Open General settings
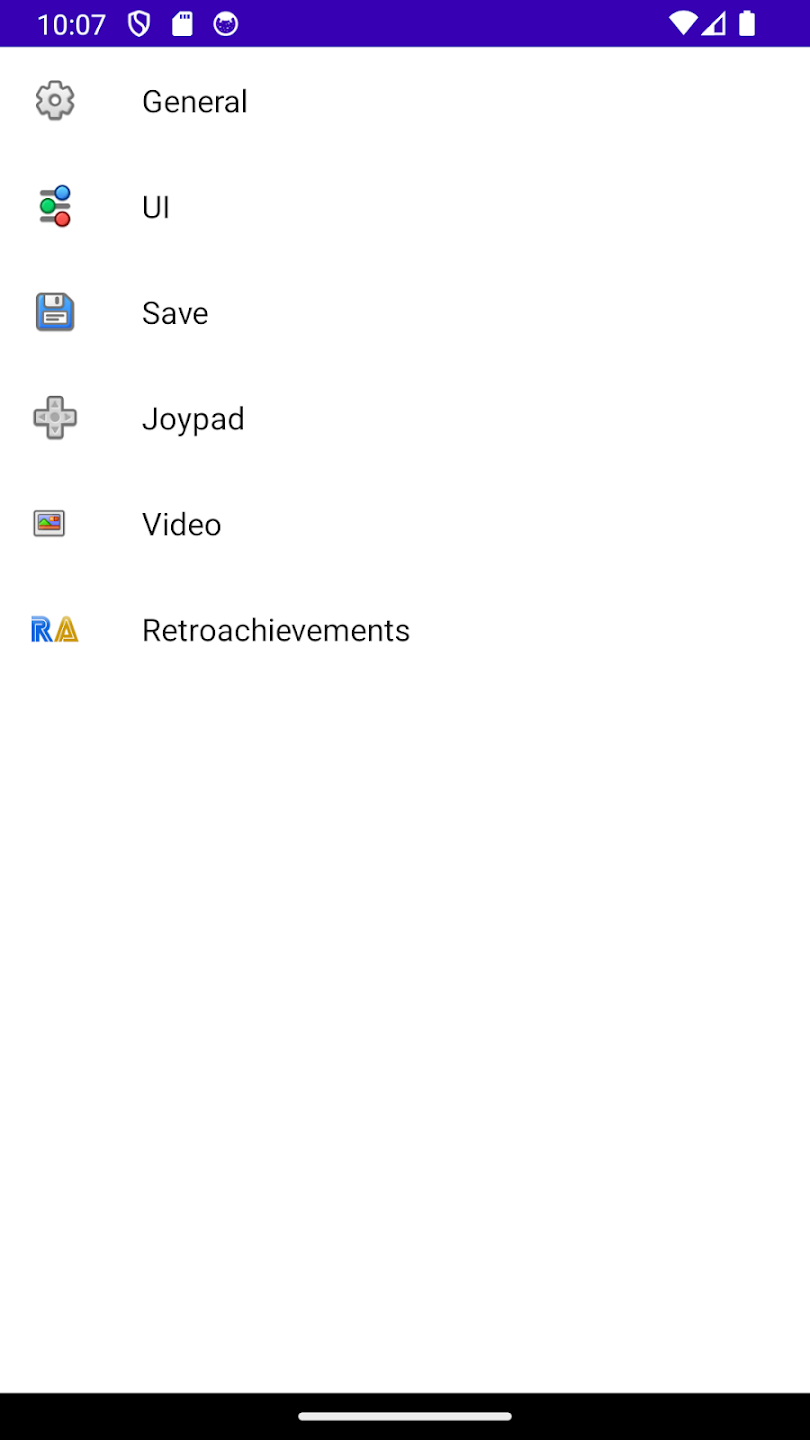 pyautogui.click(x=405, y=101)
